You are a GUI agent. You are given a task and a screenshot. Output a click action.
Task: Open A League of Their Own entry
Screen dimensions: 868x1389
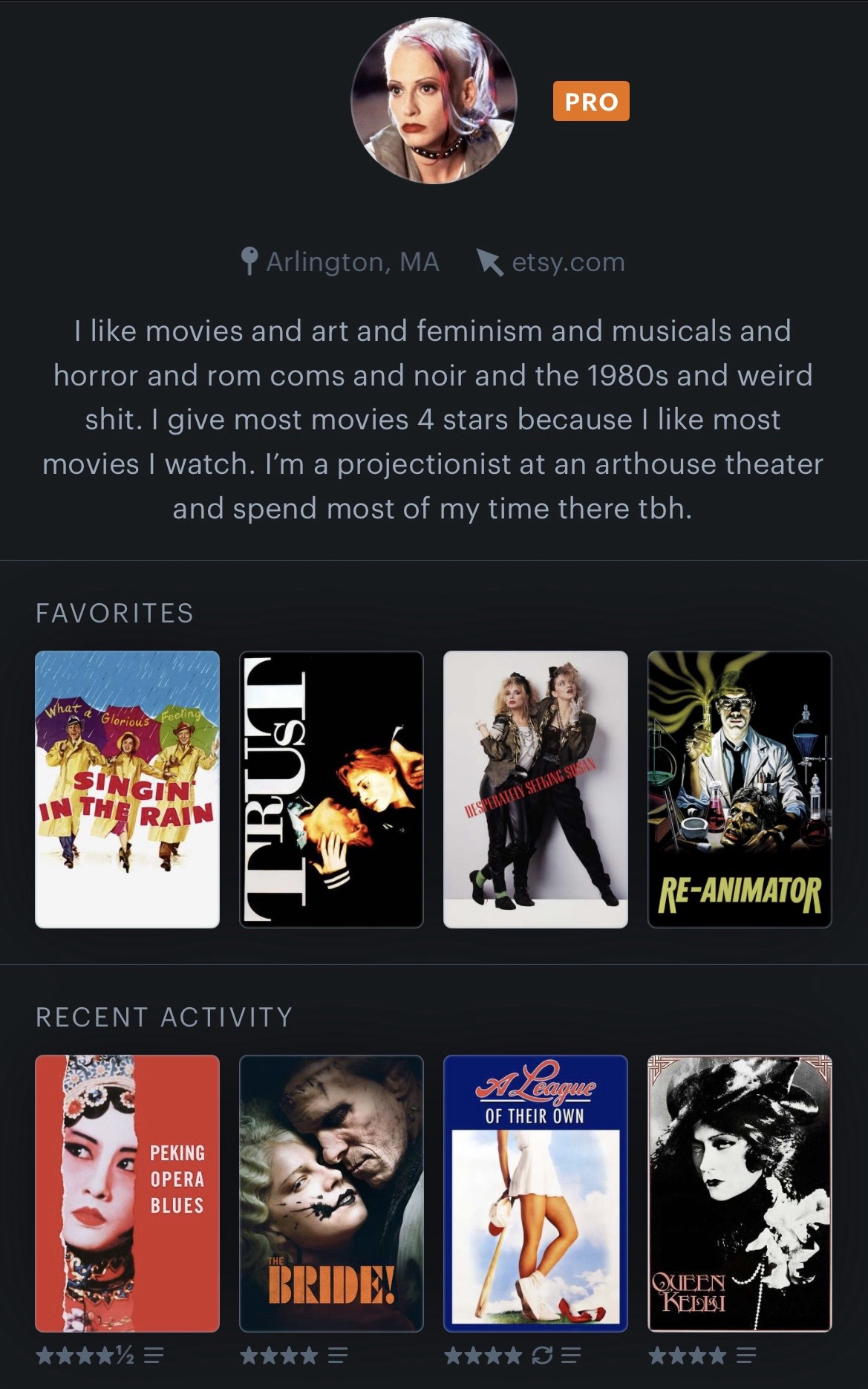535,1193
